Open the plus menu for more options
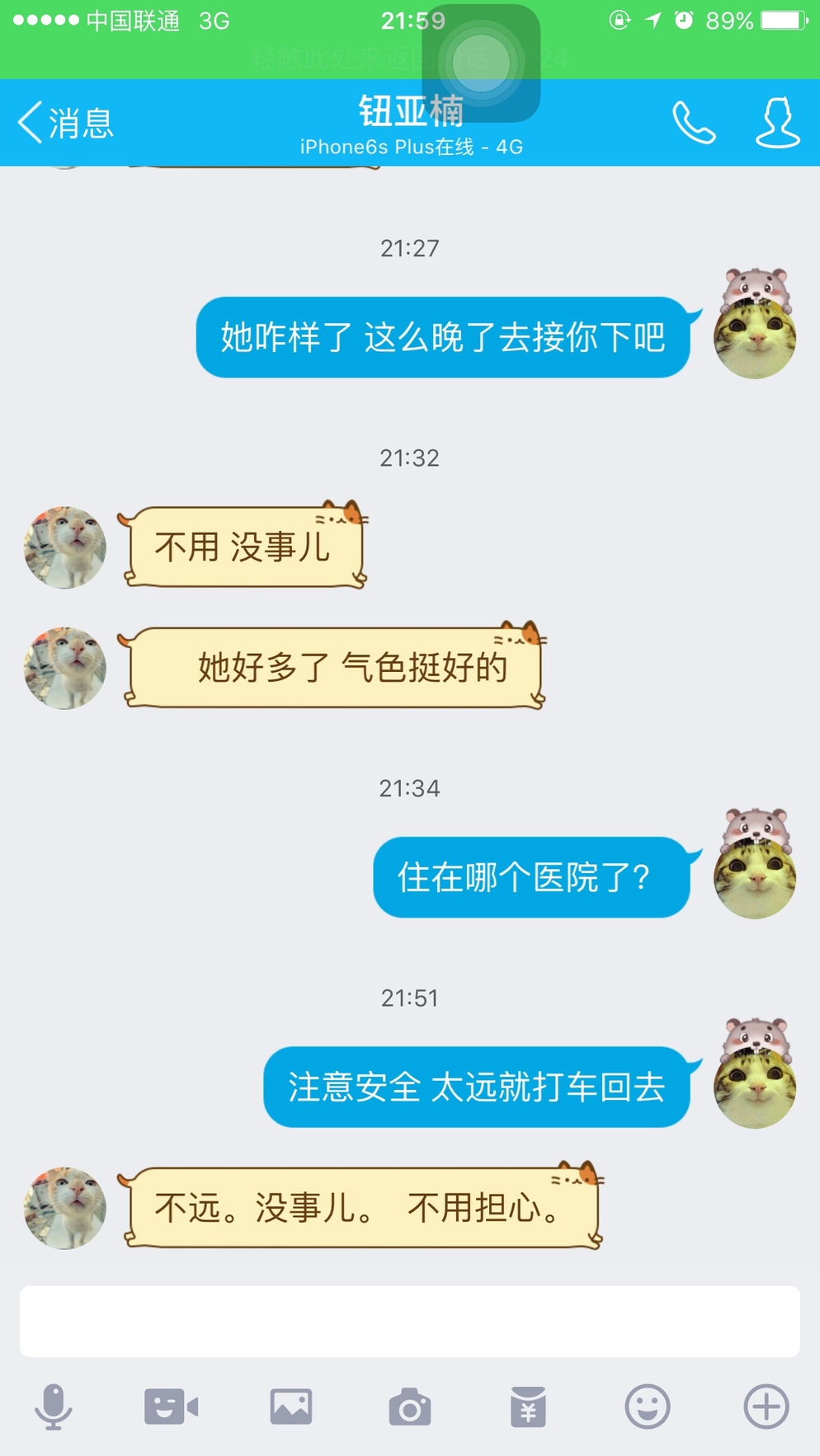 pos(766,1407)
